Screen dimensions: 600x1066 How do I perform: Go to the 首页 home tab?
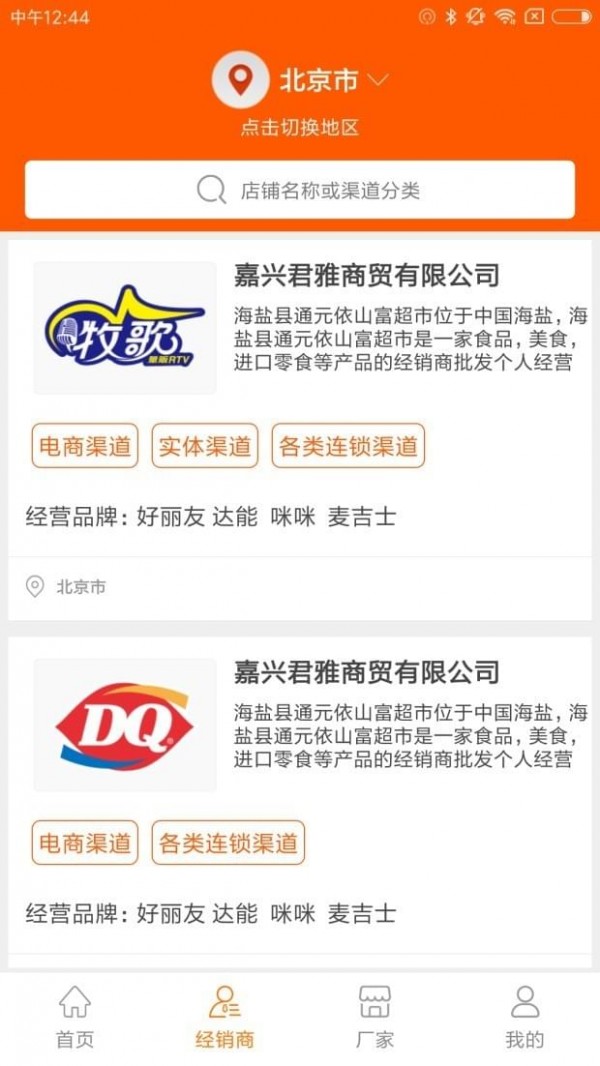click(75, 1017)
